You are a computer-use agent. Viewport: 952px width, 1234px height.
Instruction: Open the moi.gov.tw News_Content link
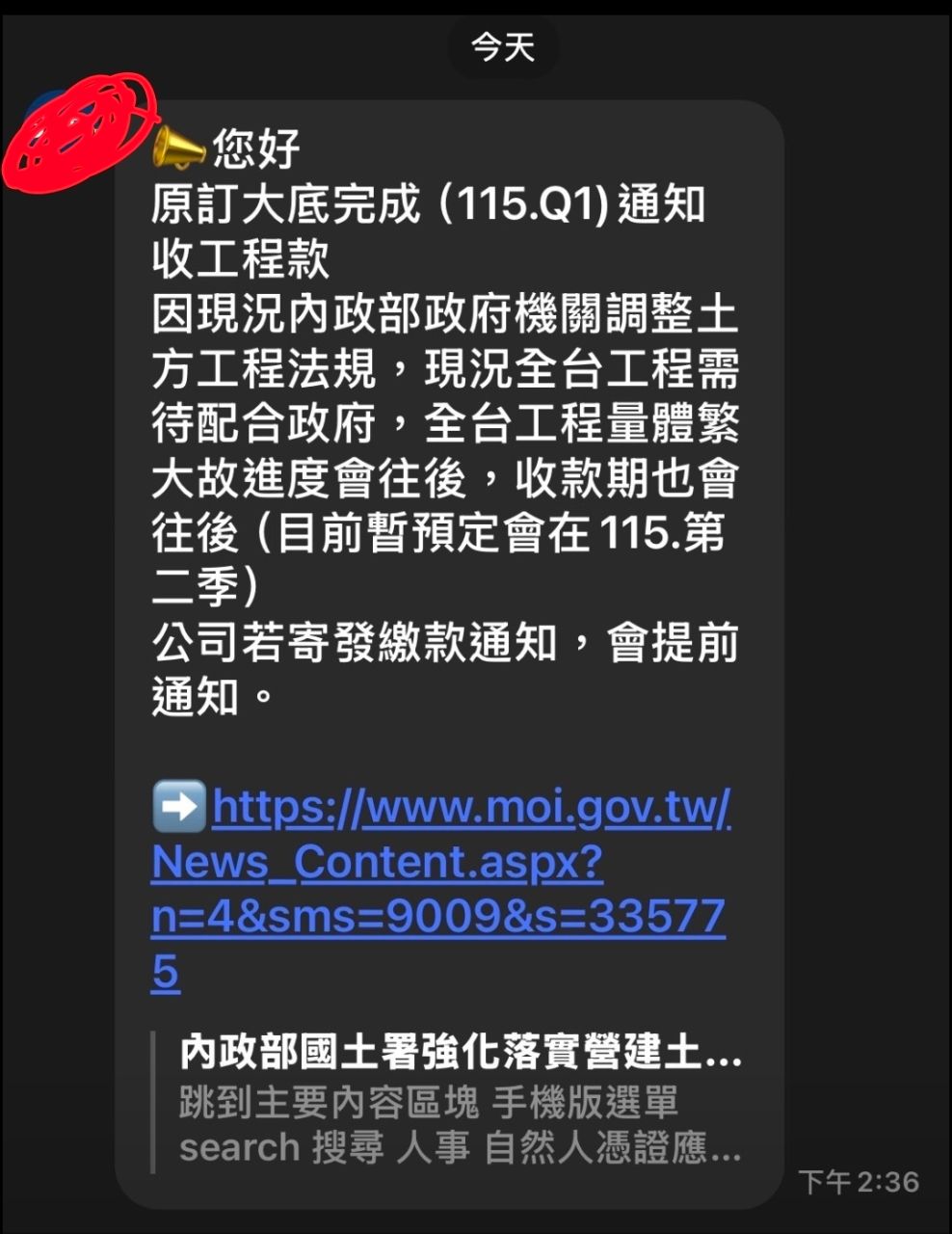(x=439, y=862)
